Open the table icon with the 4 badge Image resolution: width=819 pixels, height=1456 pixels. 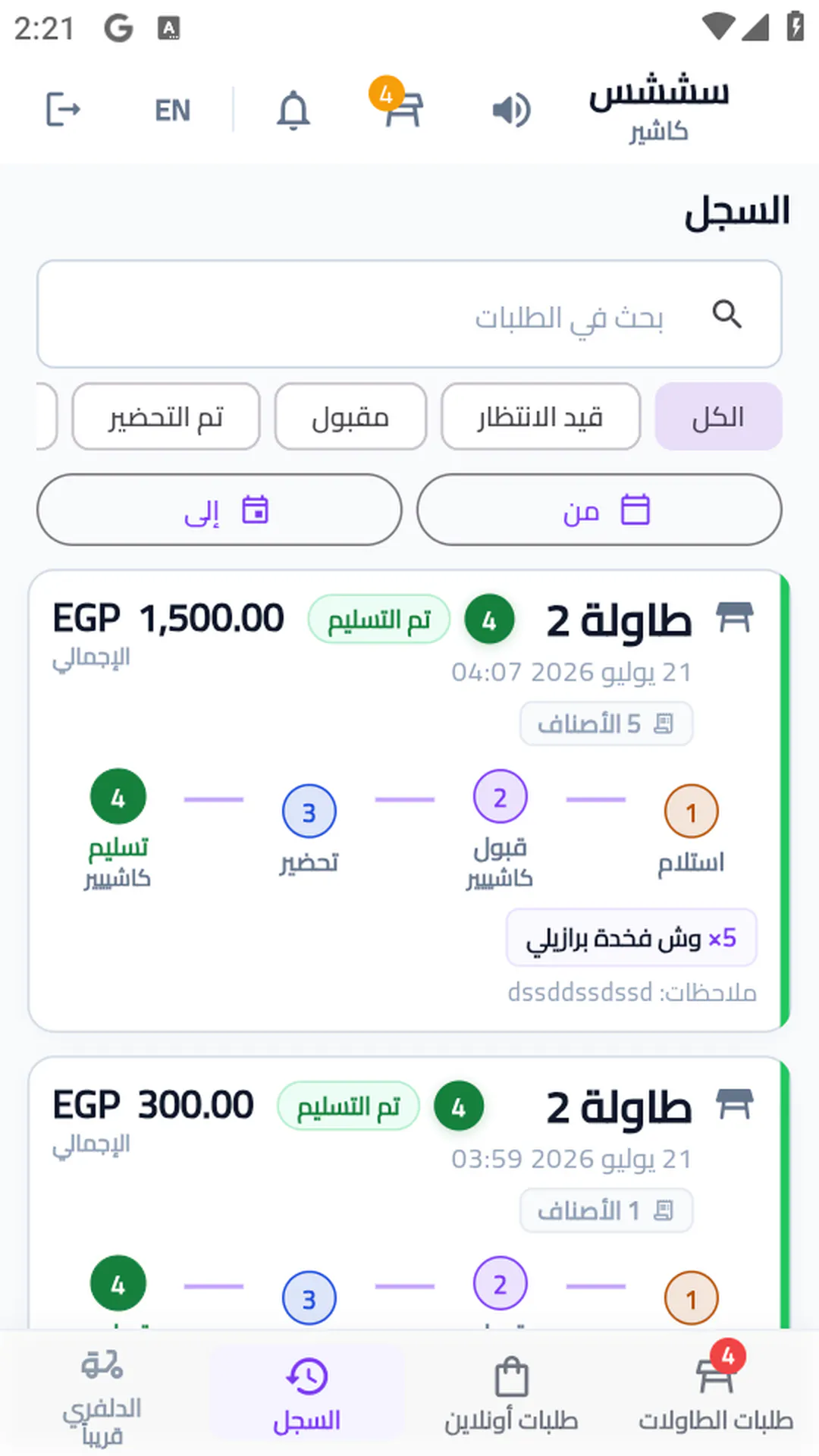click(400, 106)
